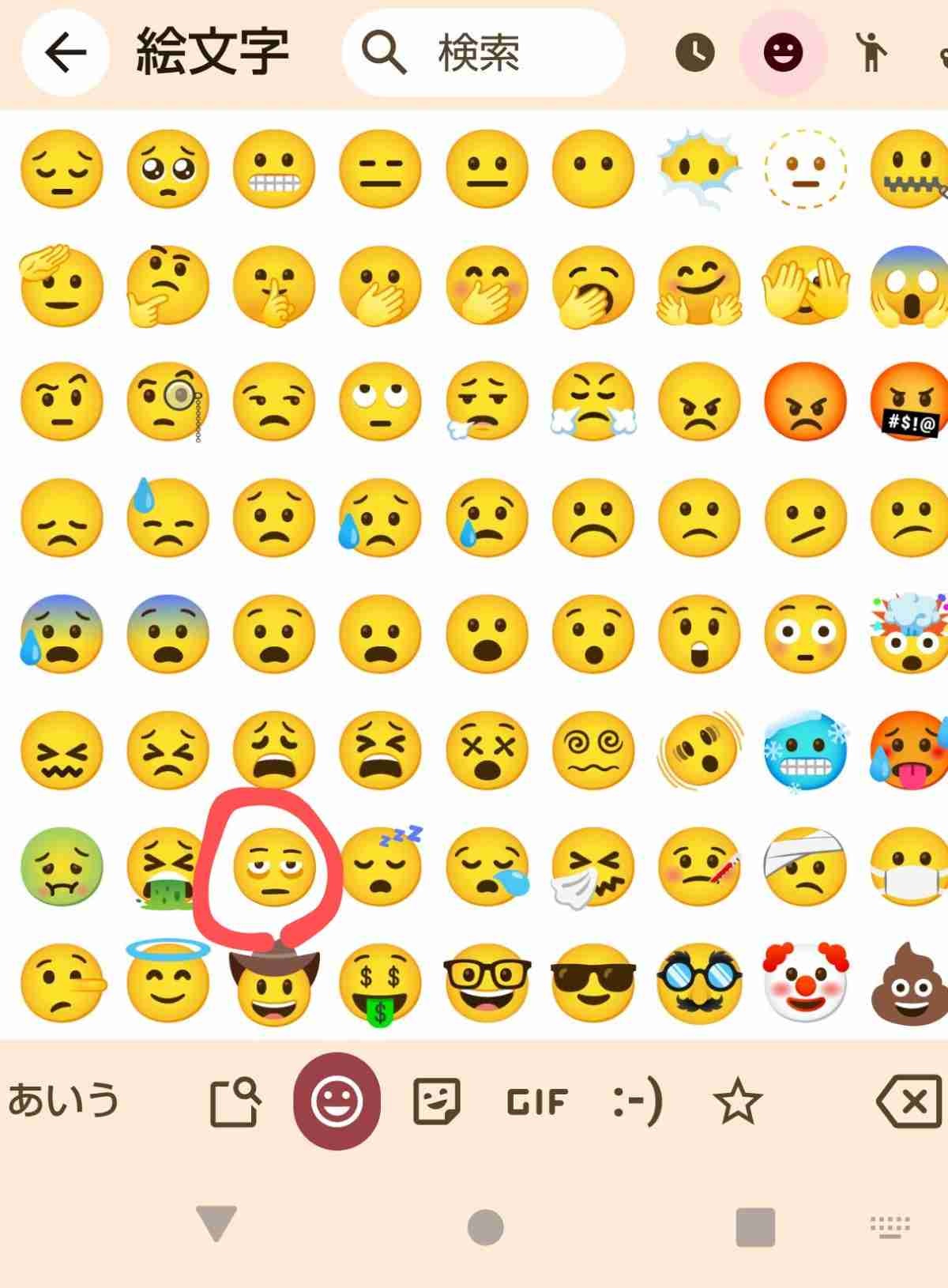
Task: Open the 検索 emoji search field
Action: click(482, 53)
